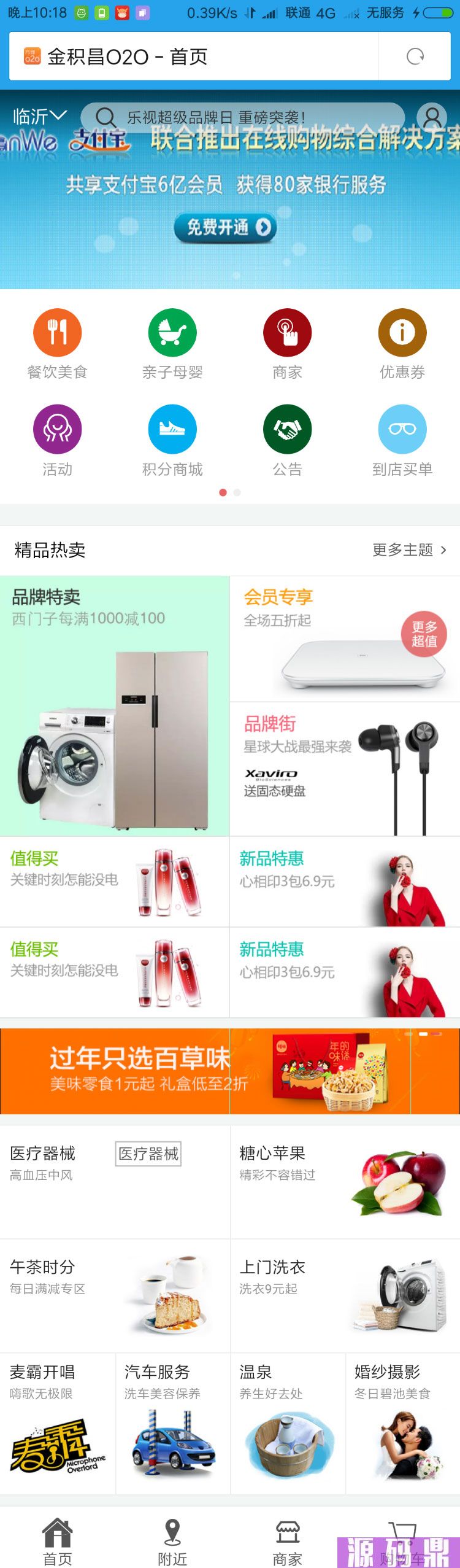This screenshot has height=1568, width=460.
Task: Open 积分商城 points mall
Action: (x=172, y=440)
